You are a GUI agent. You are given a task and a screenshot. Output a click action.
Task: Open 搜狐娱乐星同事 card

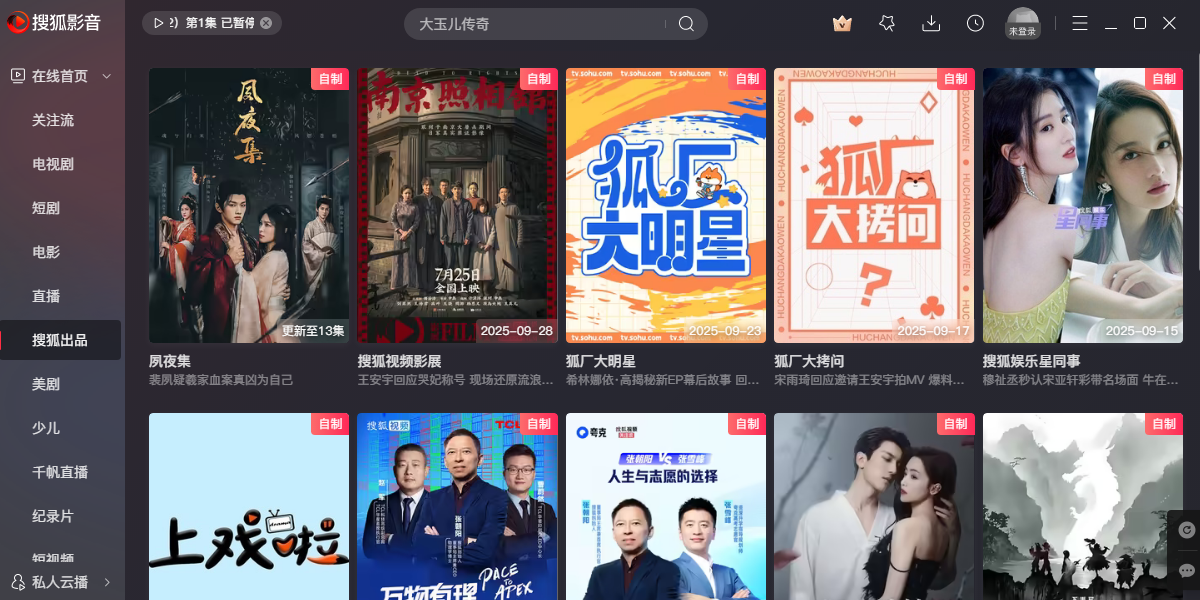tap(1083, 206)
